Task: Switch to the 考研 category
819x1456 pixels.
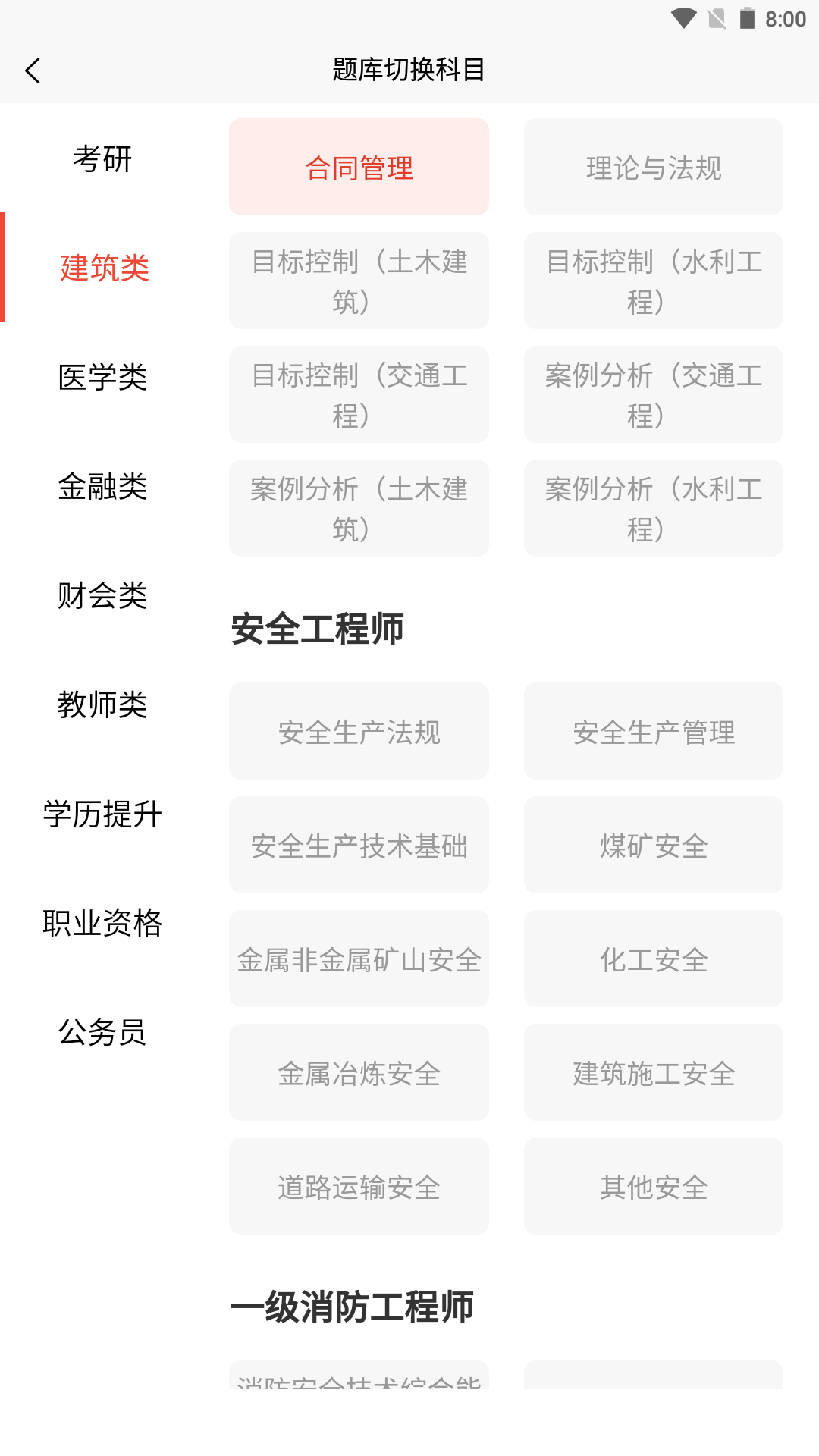Action: (102, 159)
